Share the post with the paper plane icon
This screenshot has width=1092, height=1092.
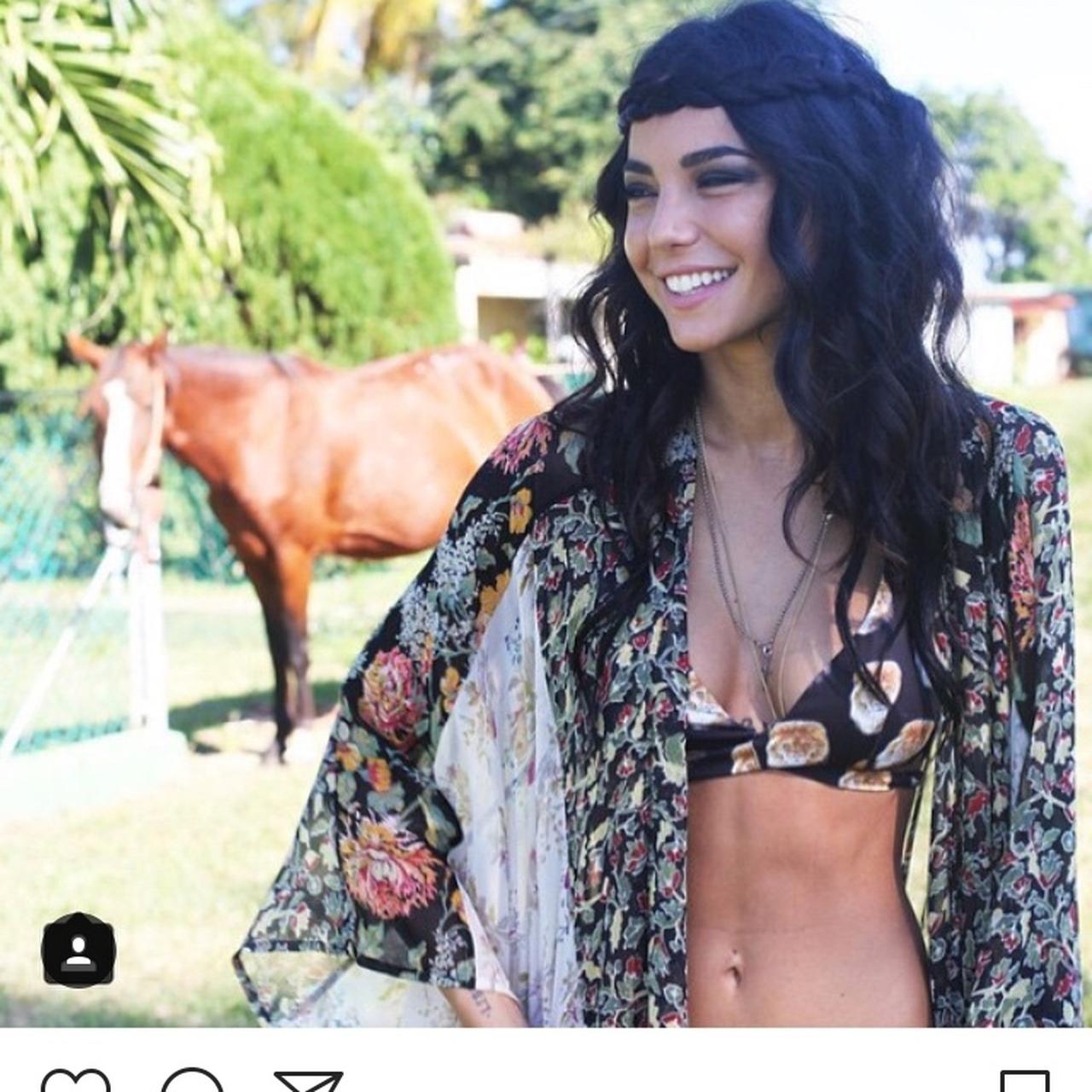[x=307, y=1082]
